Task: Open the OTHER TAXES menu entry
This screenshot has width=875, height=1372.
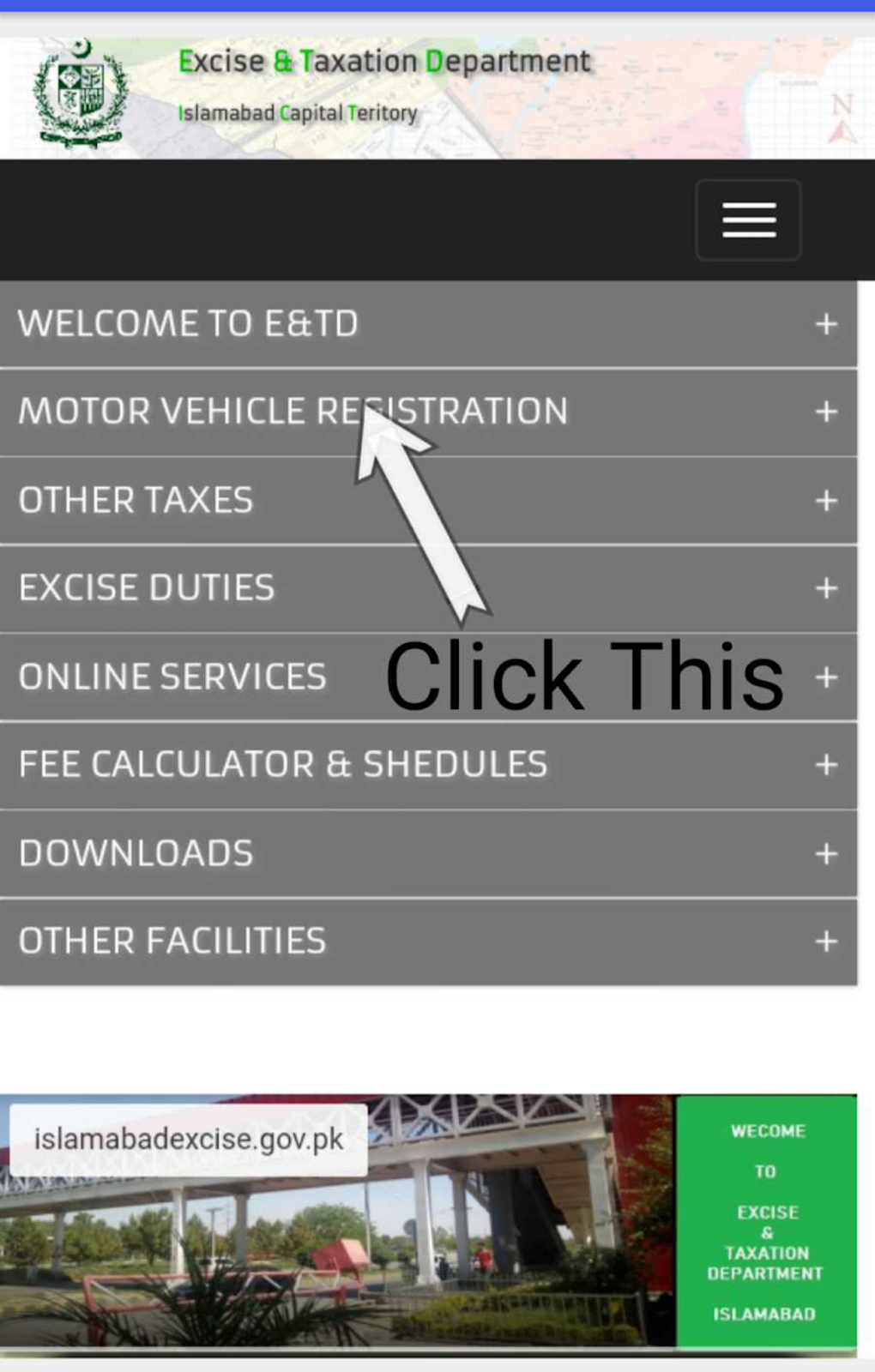Action: tap(135, 500)
